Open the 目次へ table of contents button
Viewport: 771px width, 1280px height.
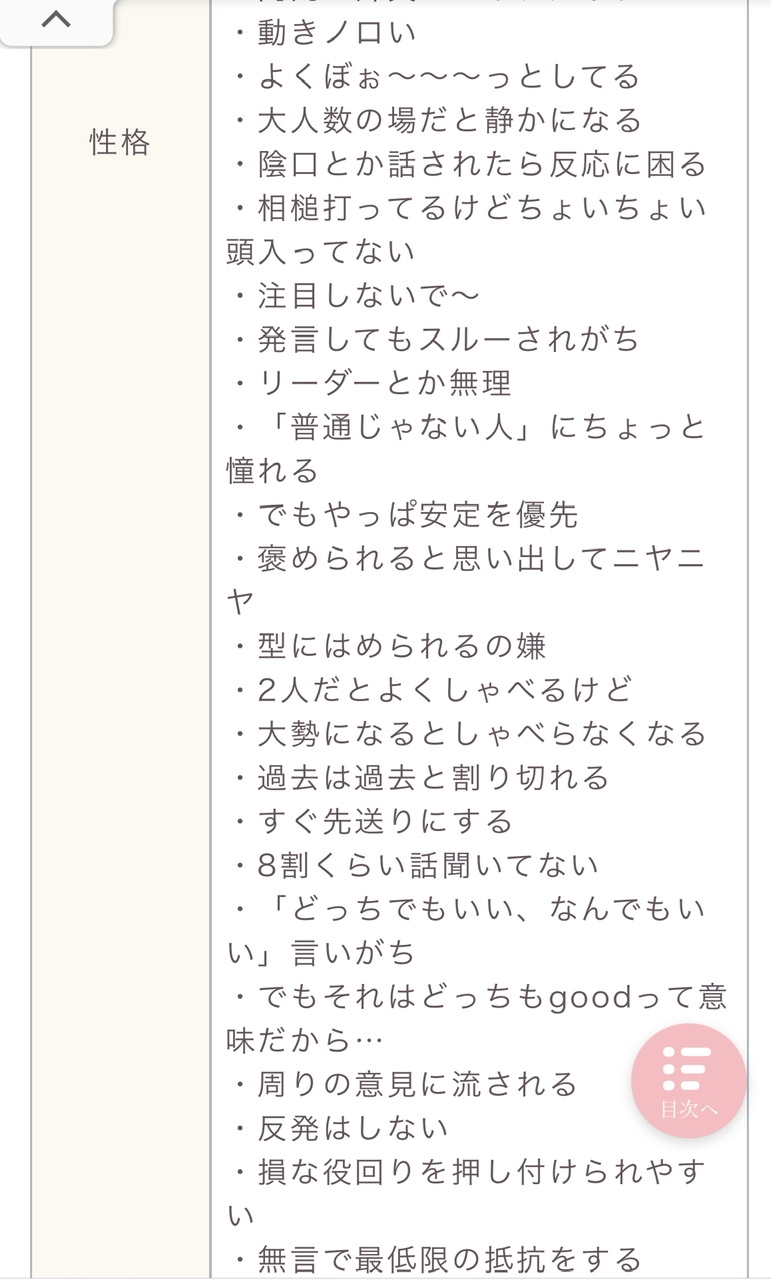pos(689,1081)
